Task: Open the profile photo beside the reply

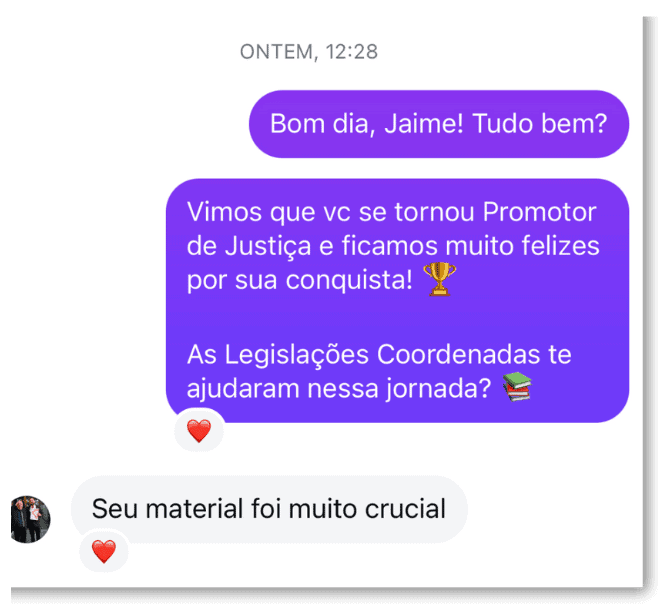Action: pyautogui.click(x=29, y=518)
